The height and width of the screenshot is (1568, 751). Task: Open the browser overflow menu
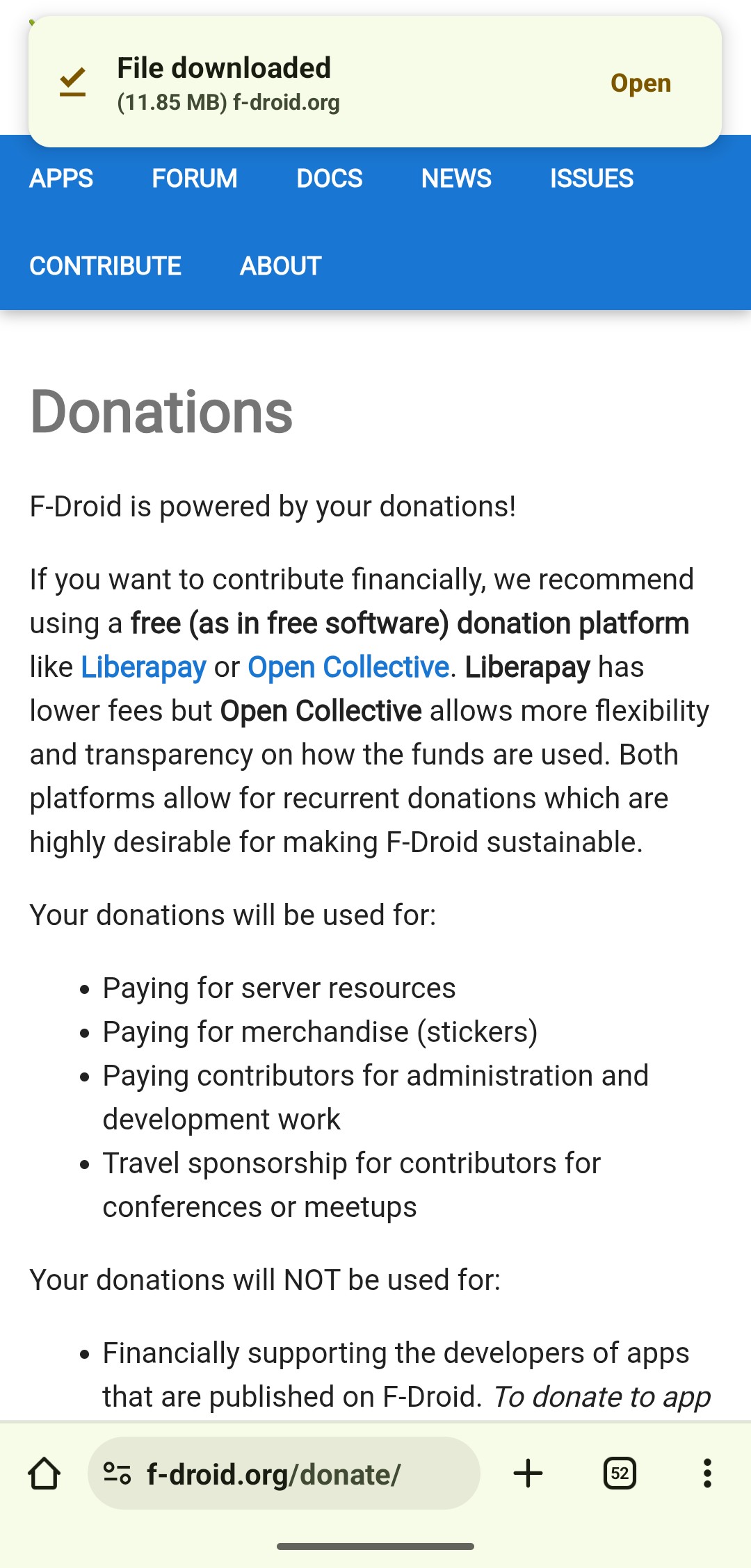click(x=707, y=1473)
